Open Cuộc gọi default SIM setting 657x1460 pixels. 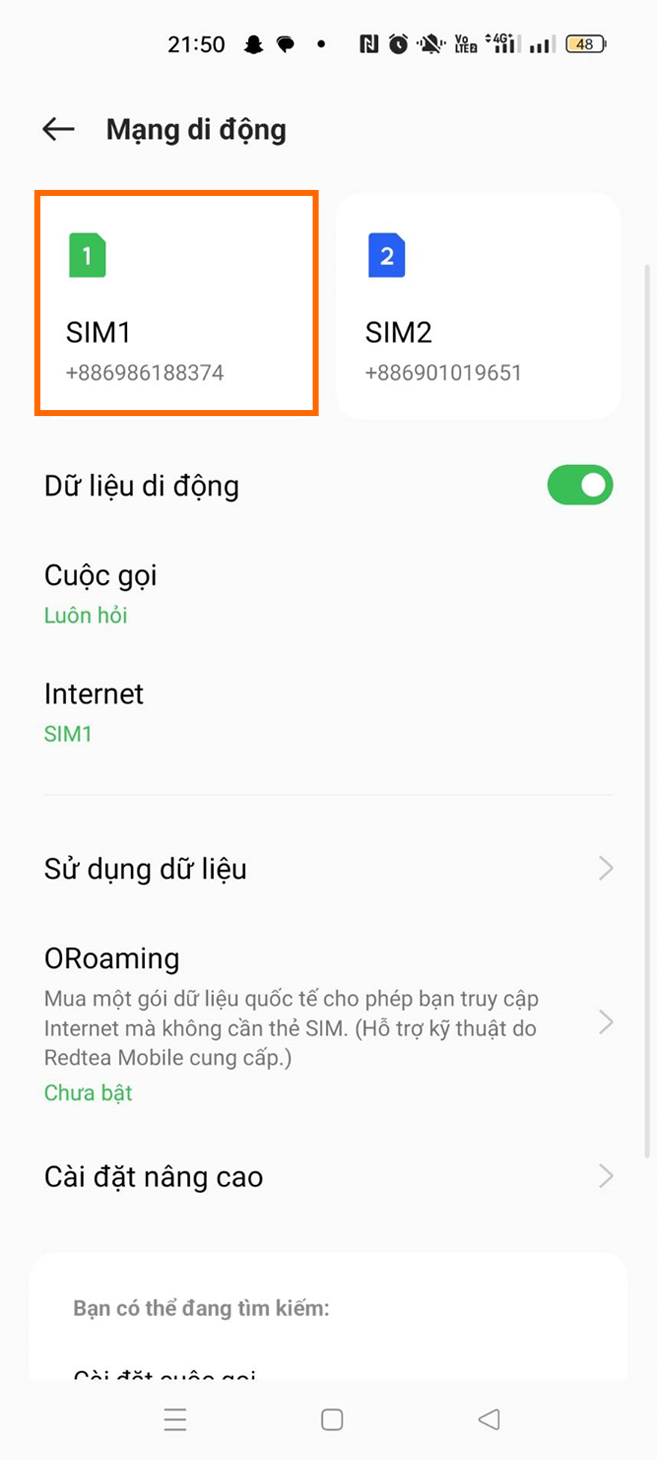point(328,594)
